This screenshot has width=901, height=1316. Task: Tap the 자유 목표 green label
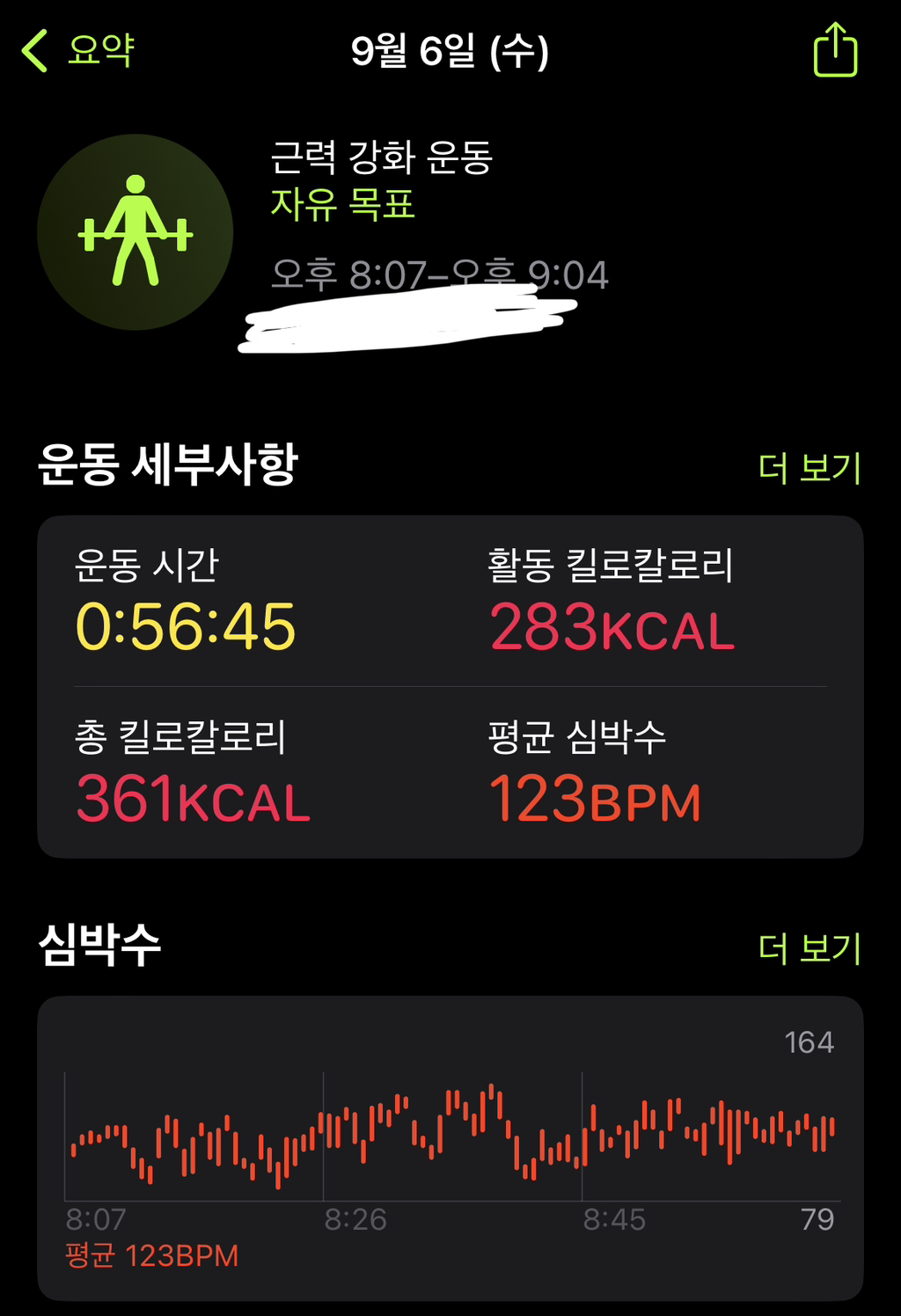pos(341,205)
